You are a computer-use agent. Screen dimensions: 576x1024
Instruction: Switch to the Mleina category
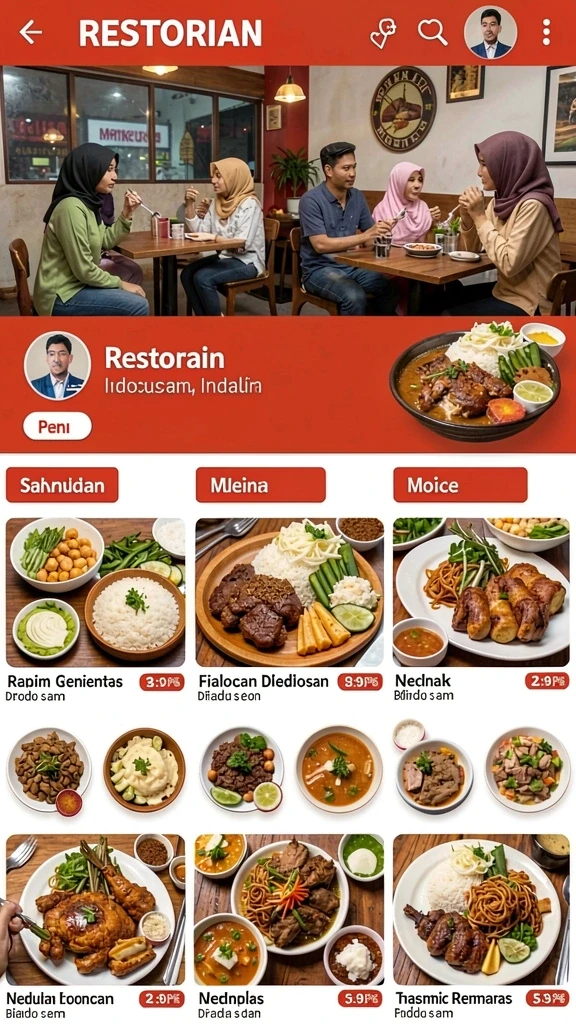click(x=261, y=485)
